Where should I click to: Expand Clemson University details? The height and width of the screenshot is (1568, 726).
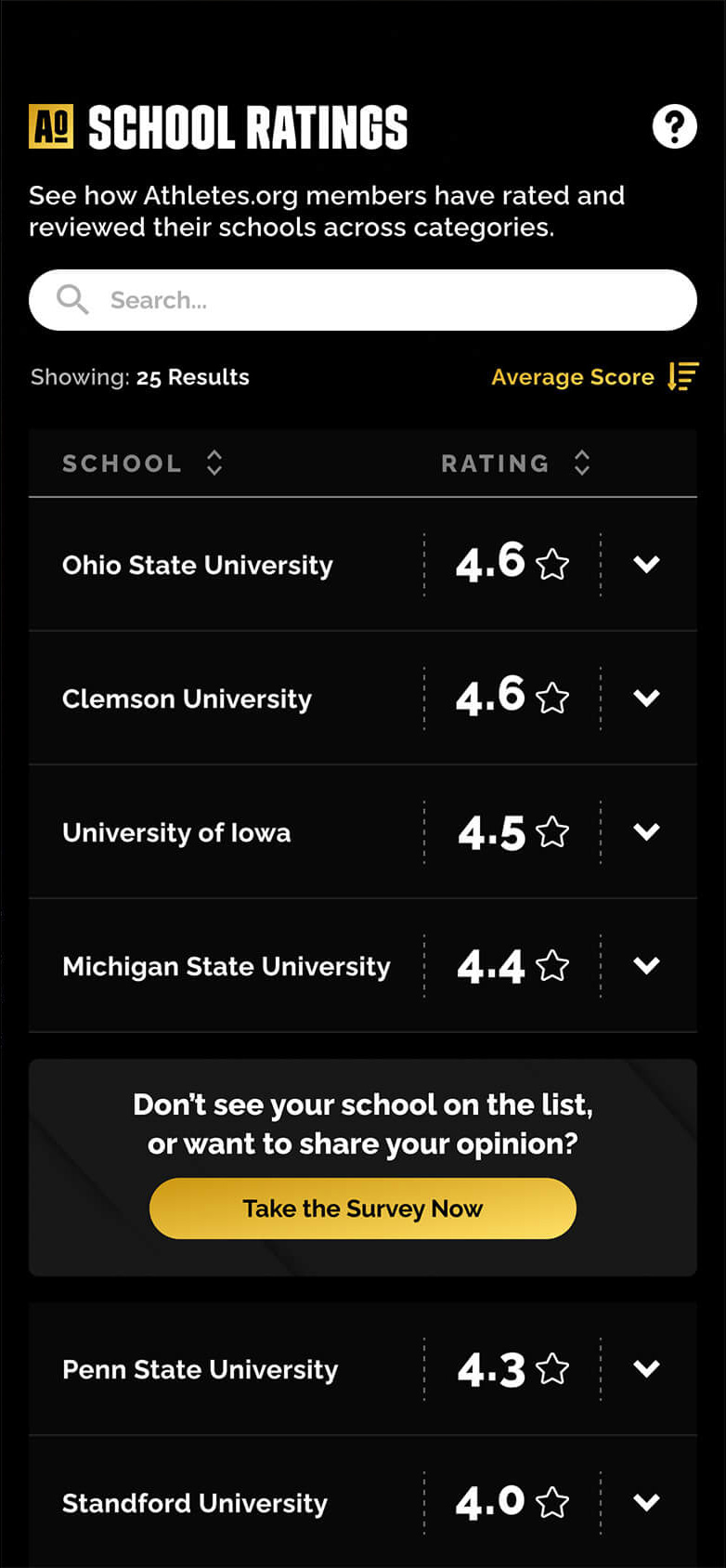click(x=646, y=698)
